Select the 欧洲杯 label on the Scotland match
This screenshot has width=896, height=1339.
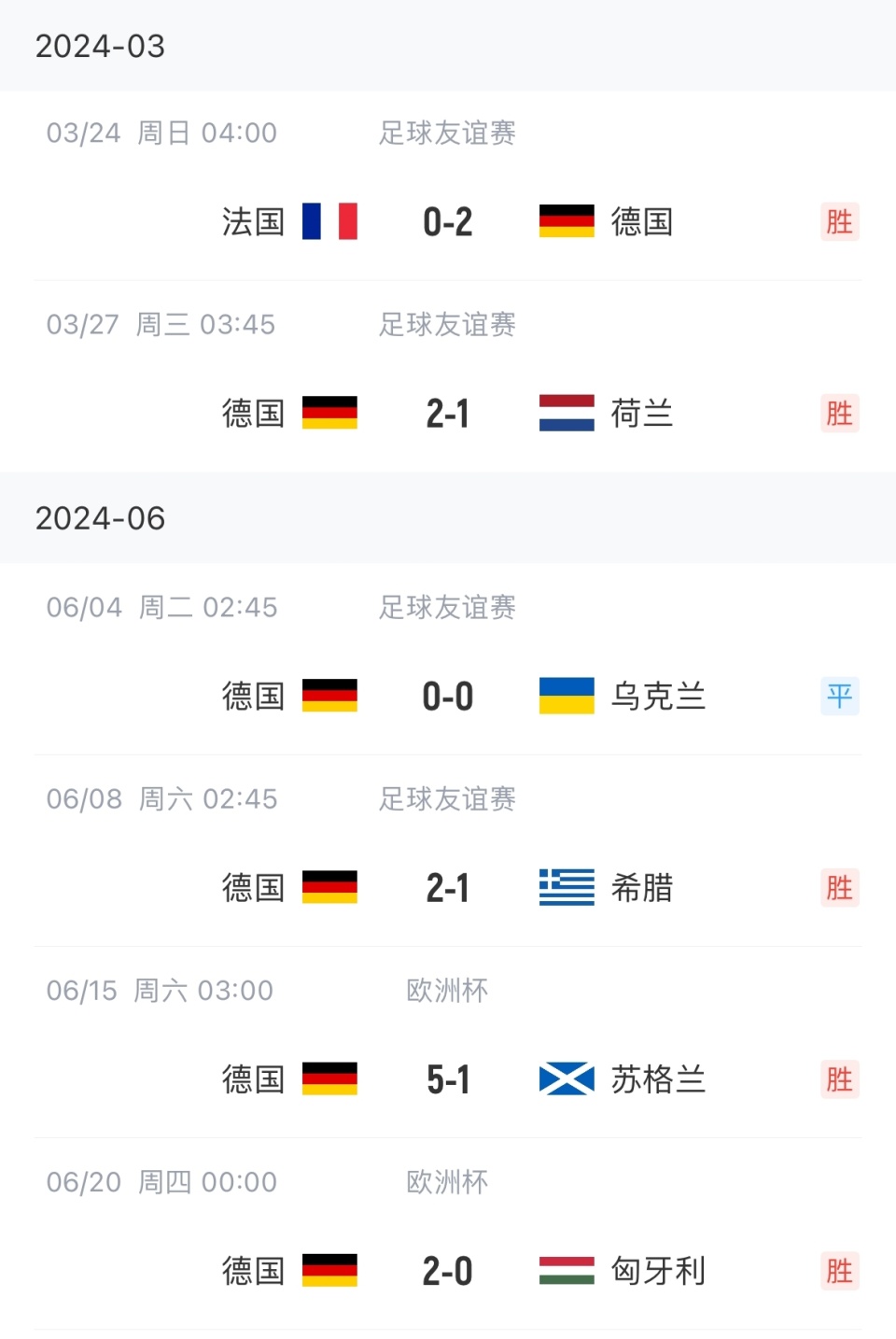click(448, 991)
